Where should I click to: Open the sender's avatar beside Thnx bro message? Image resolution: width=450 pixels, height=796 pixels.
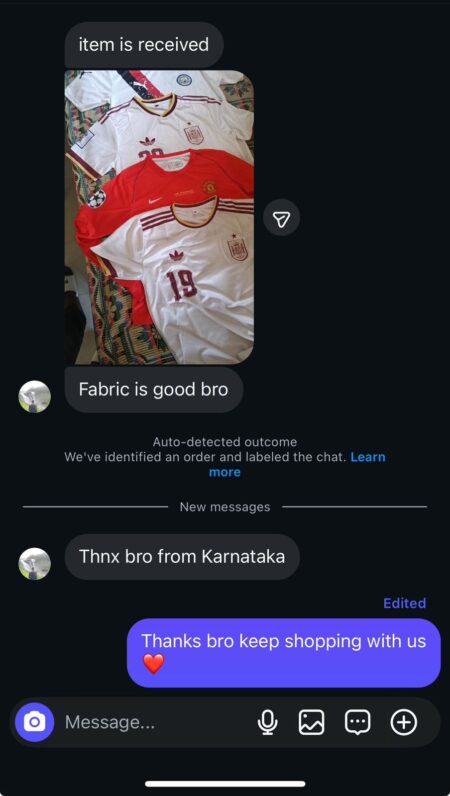click(x=35, y=563)
